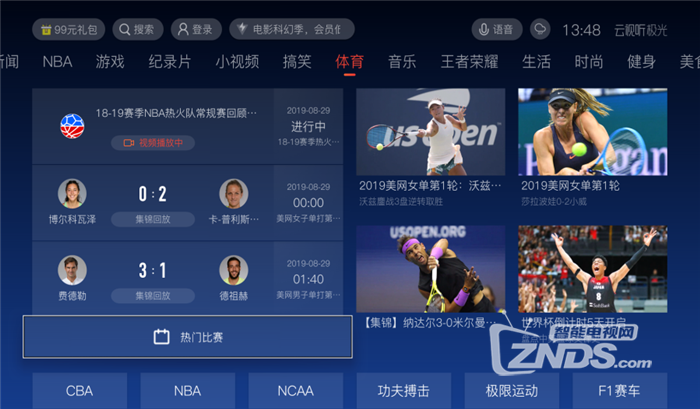Image resolution: width=700 pixels, height=409 pixels.
Task: Switch to the NBA tab
Action: [57, 62]
